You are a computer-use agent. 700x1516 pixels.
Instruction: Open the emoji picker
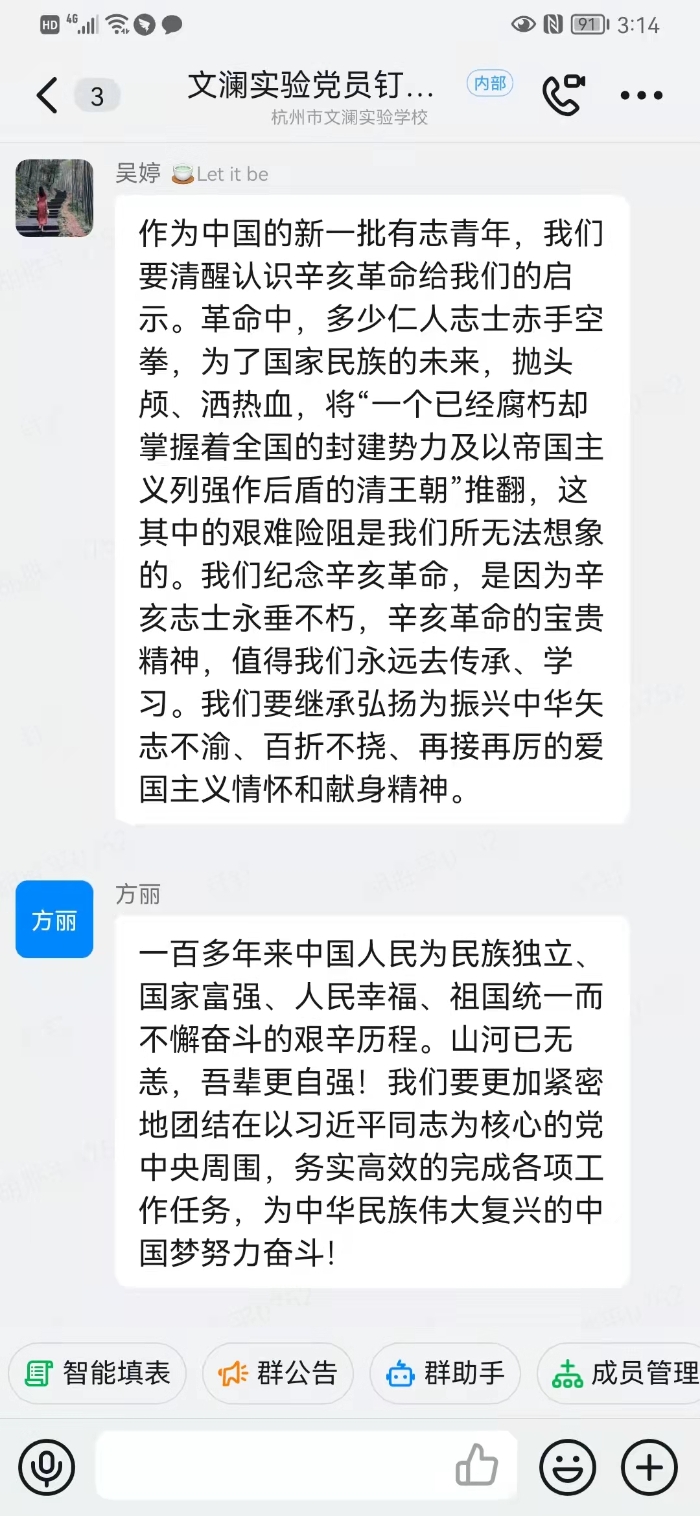tap(567, 1467)
